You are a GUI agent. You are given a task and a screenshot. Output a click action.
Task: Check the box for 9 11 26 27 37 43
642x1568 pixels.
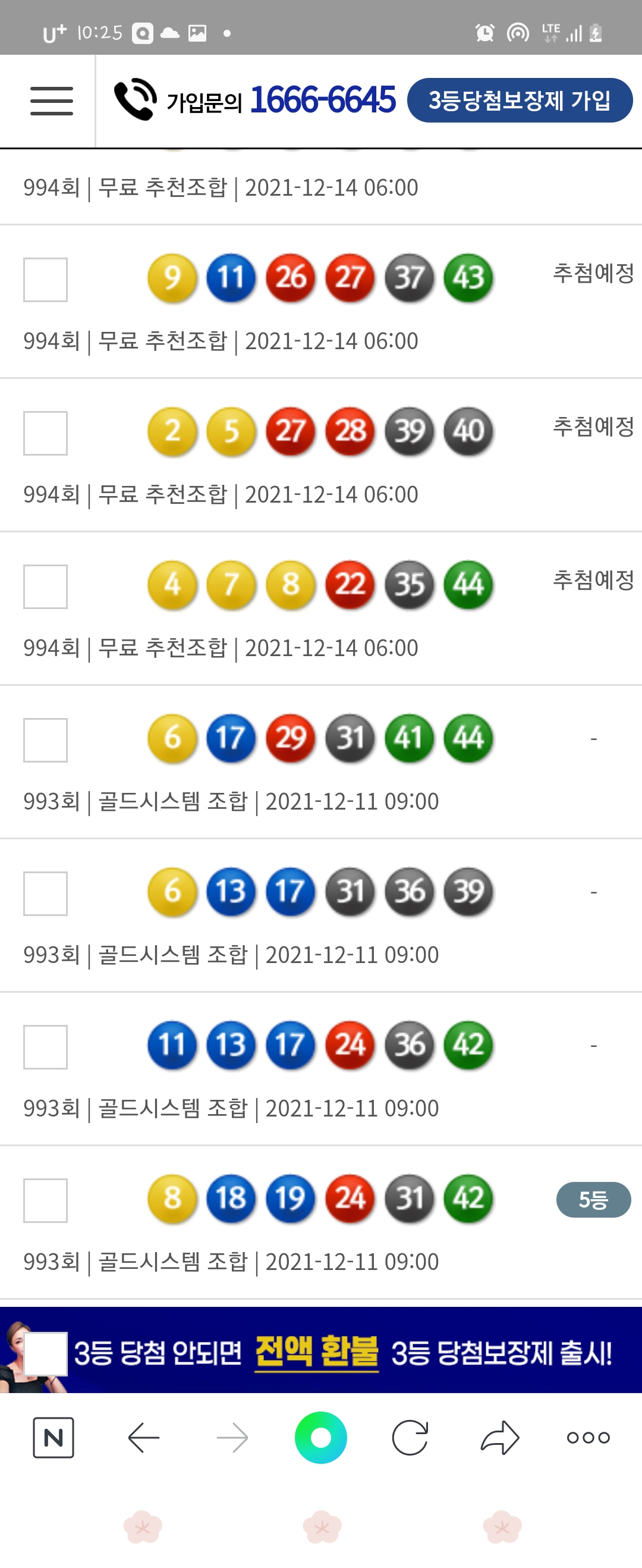point(45,280)
